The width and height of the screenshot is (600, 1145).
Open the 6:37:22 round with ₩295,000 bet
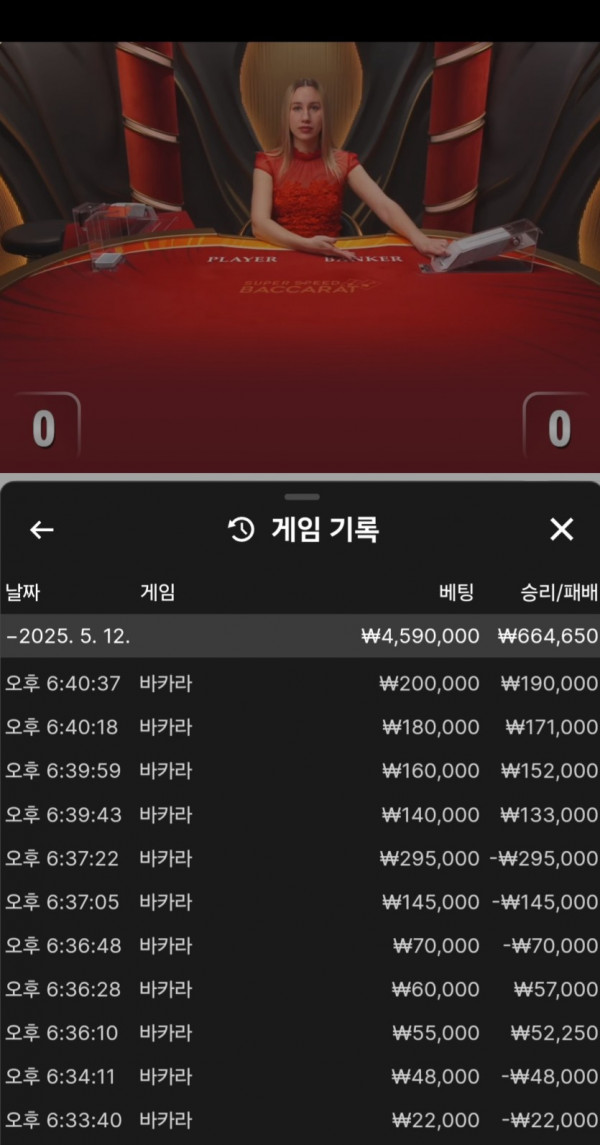tap(300, 859)
